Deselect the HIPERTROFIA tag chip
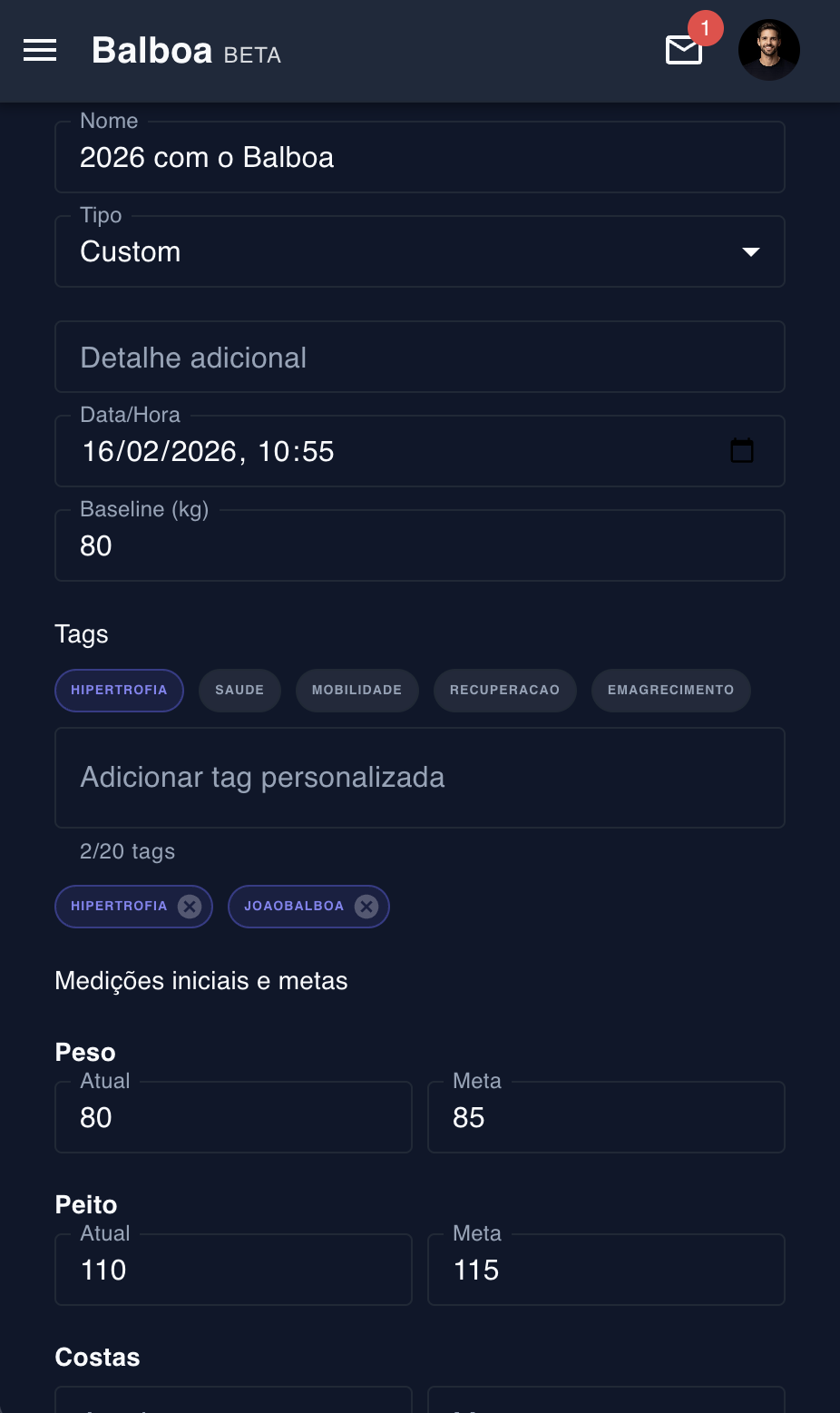 point(119,691)
